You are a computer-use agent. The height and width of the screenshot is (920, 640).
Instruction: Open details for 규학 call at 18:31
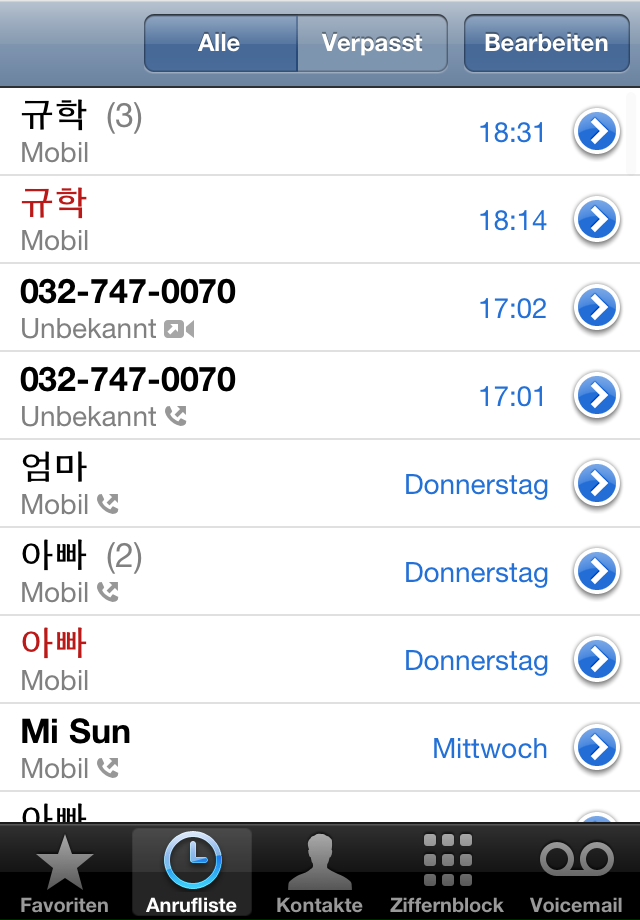[597, 133]
